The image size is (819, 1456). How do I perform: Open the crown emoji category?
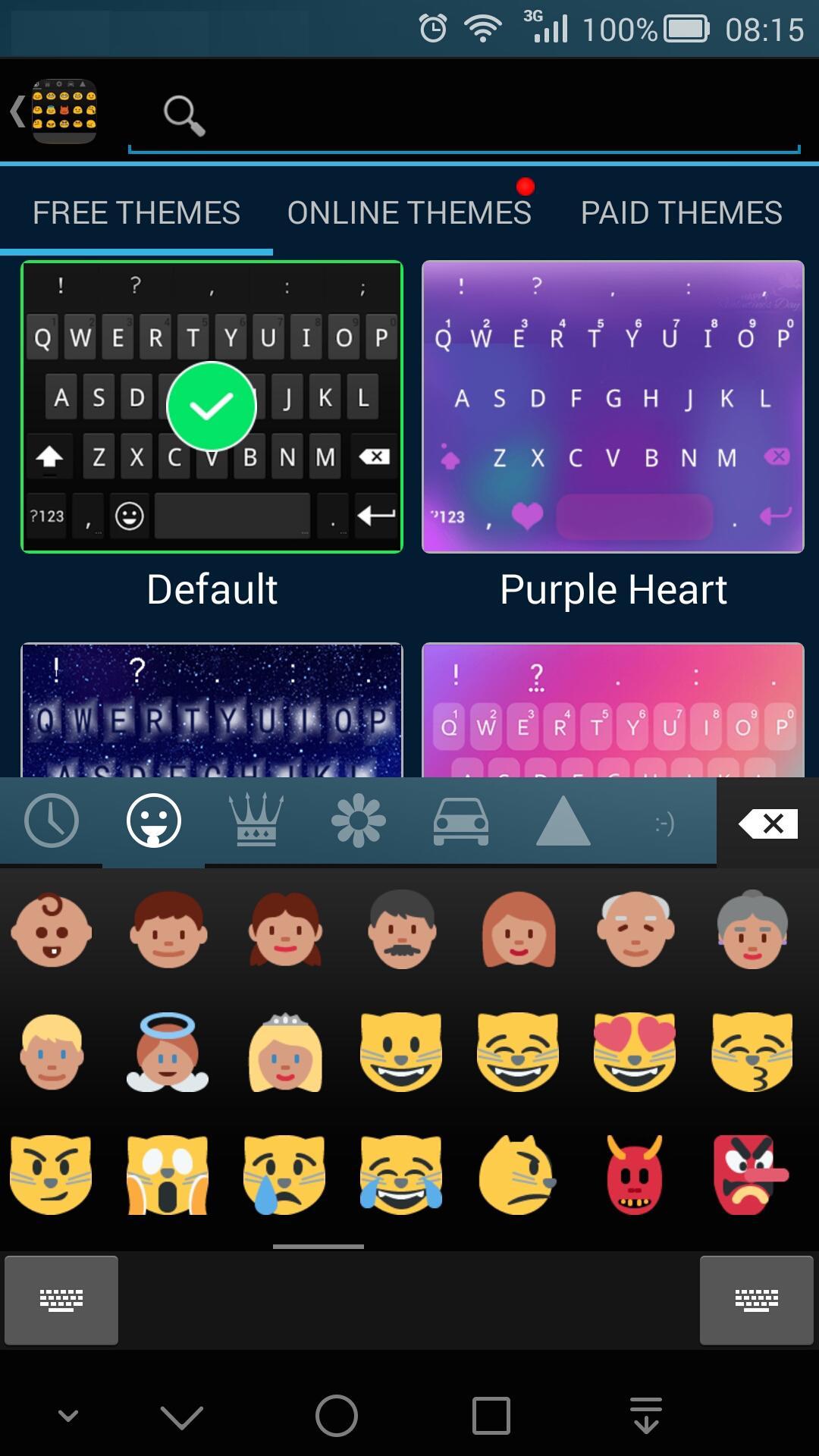(x=256, y=821)
